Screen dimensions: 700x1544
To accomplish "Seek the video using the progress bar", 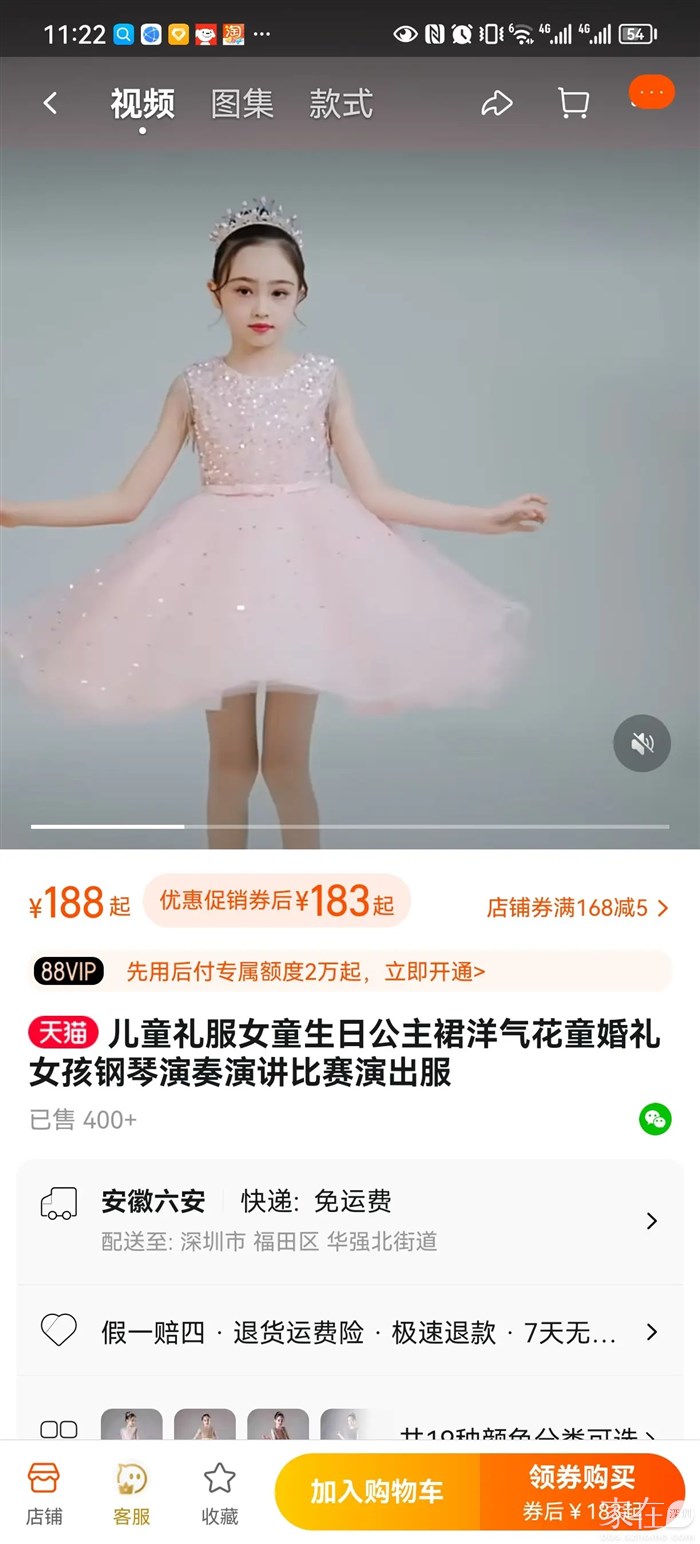I will coord(350,827).
